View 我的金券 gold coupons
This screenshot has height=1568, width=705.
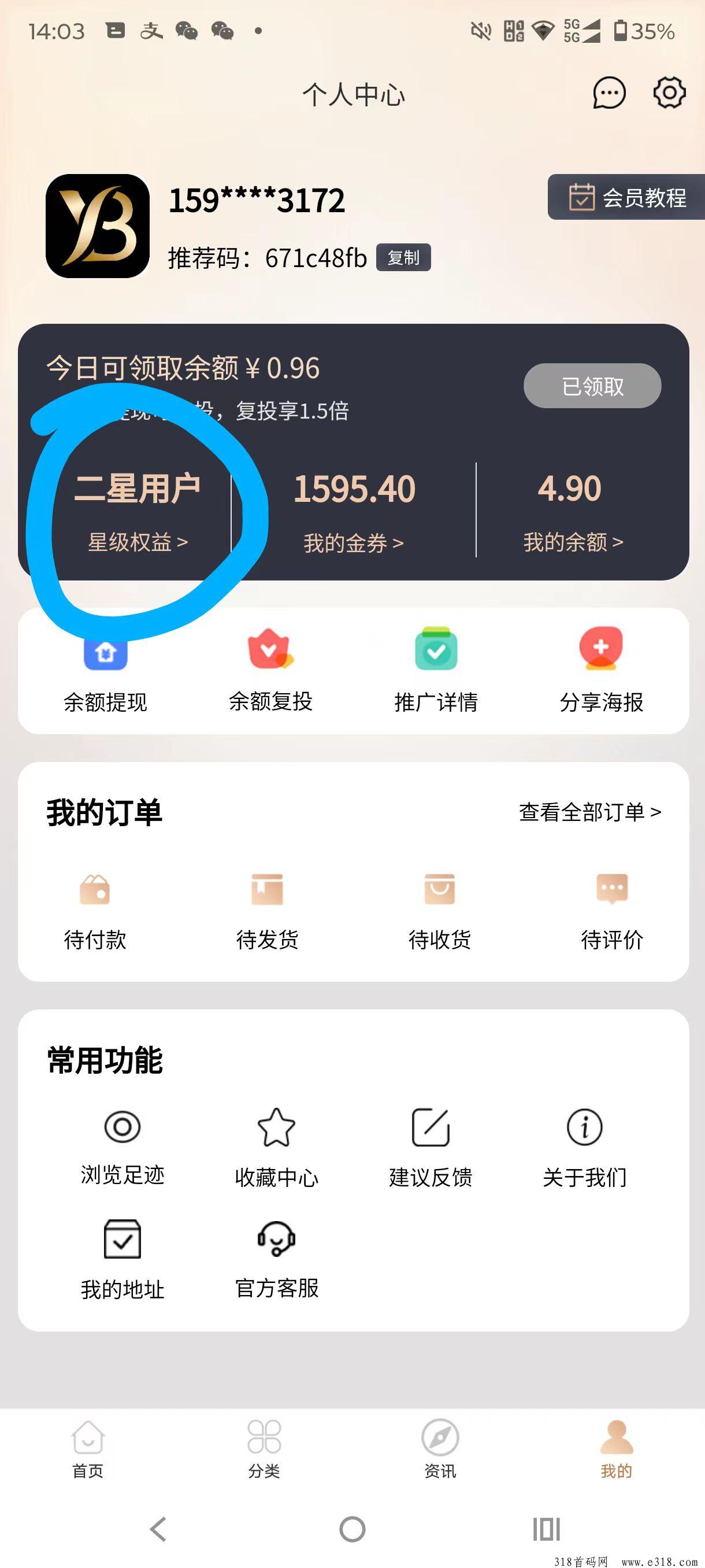(354, 542)
